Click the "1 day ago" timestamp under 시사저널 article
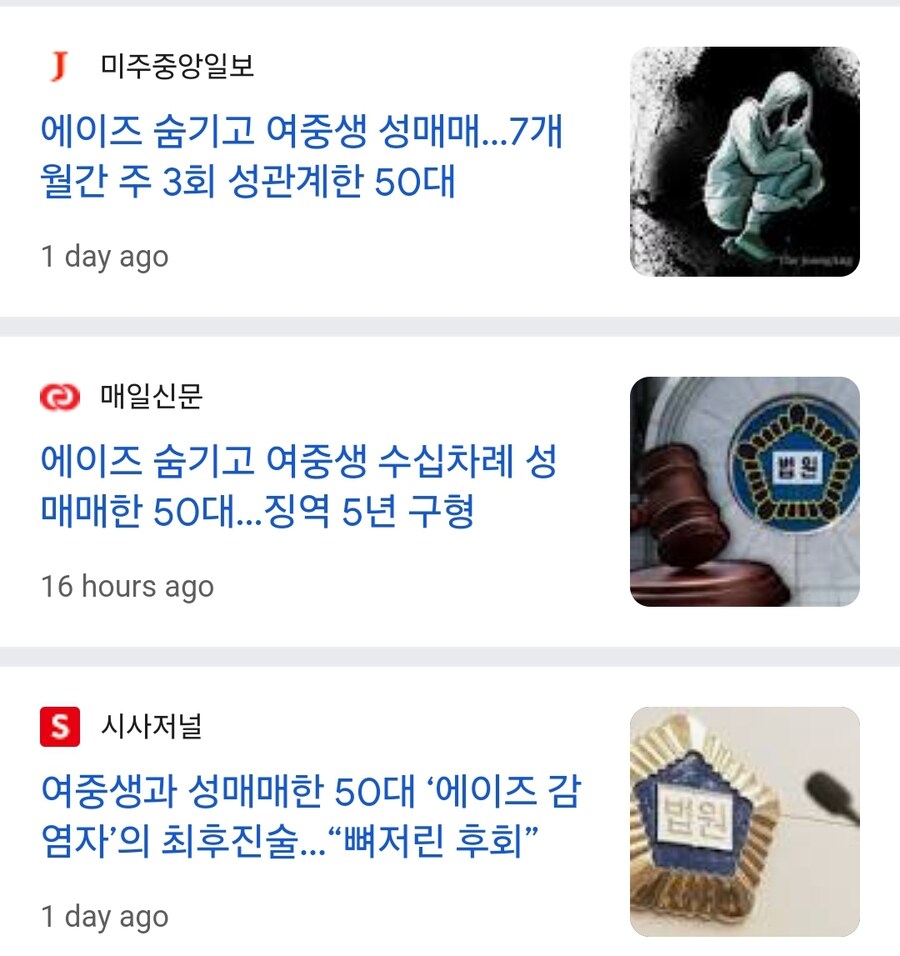 105,915
